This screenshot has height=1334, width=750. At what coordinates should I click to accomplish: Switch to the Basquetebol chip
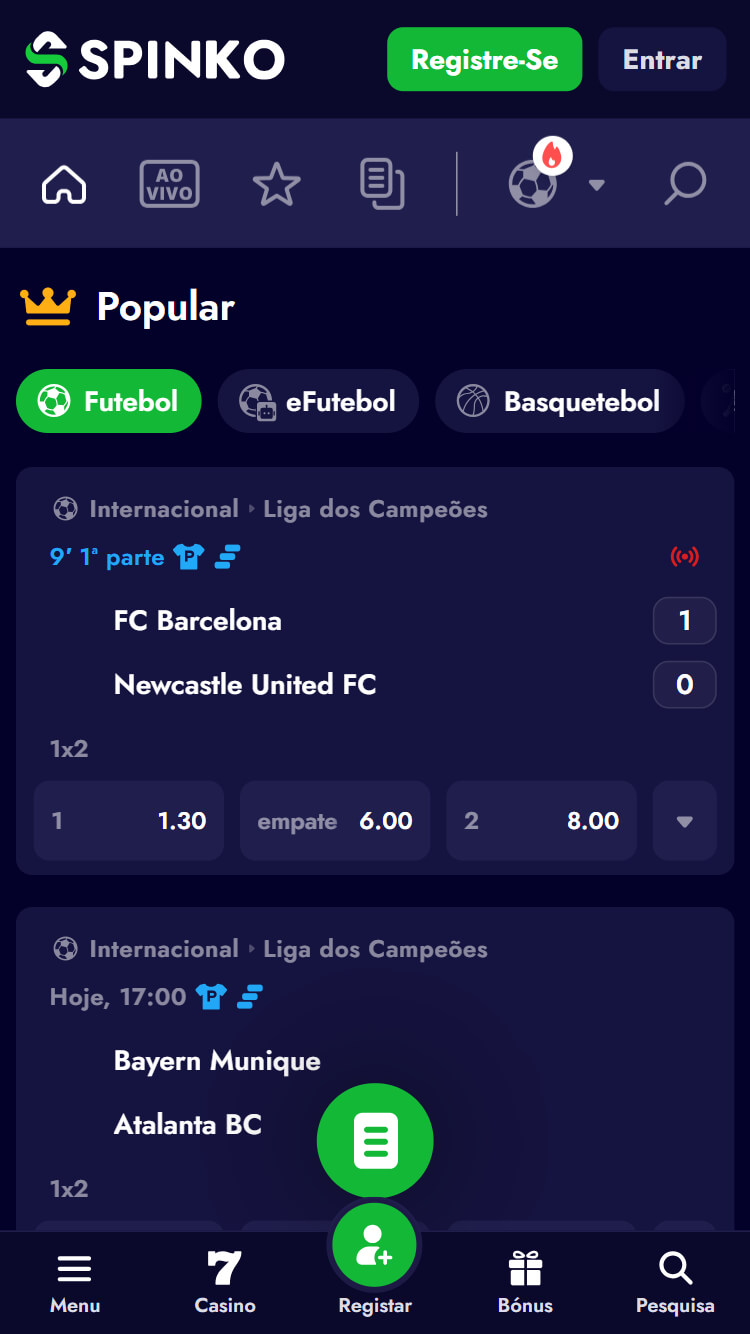click(x=559, y=402)
